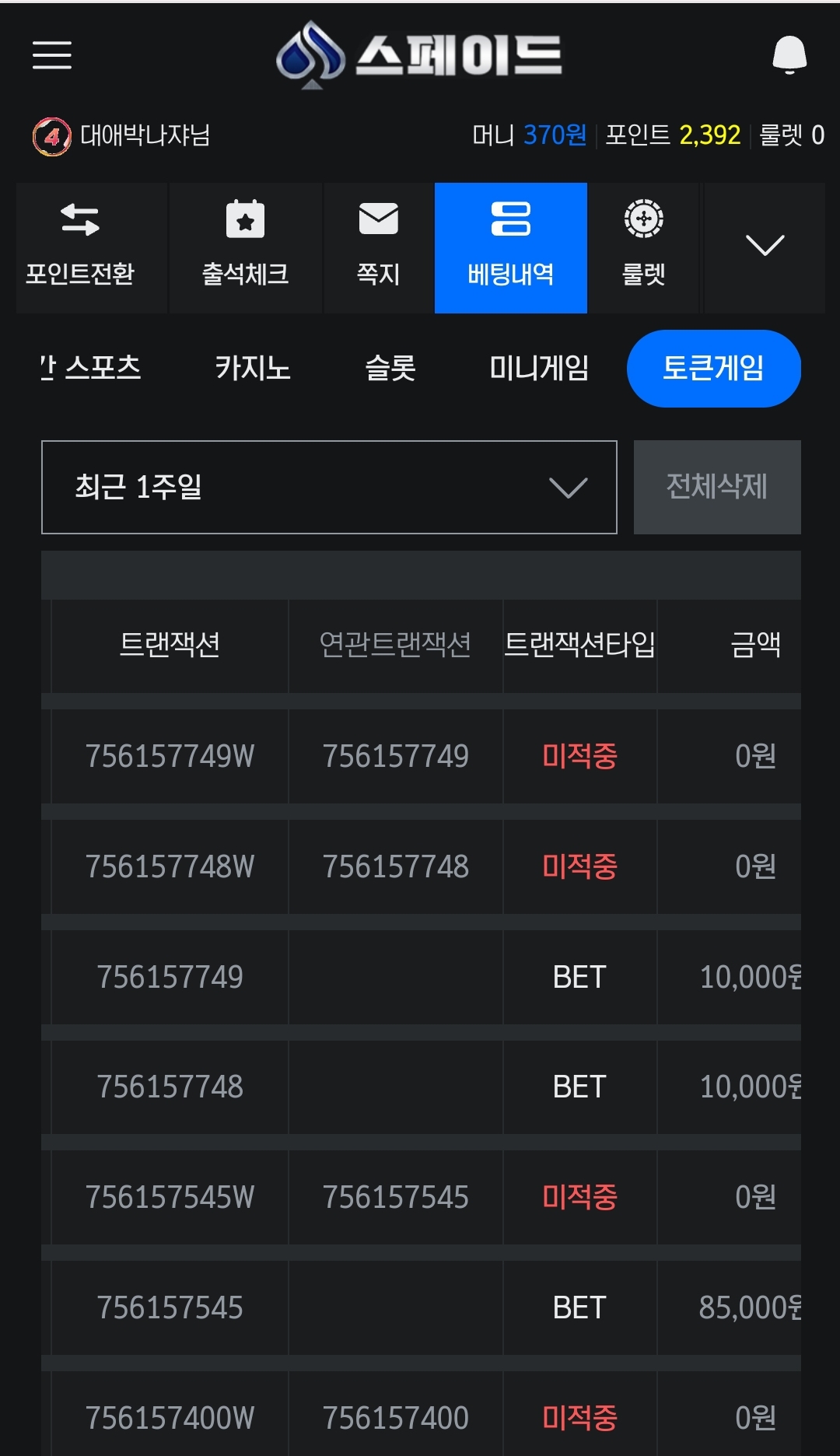Open the 룰렛 roulette item
Image resolution: width=840 pixels, height=1456 pixels.
[644, 248]
